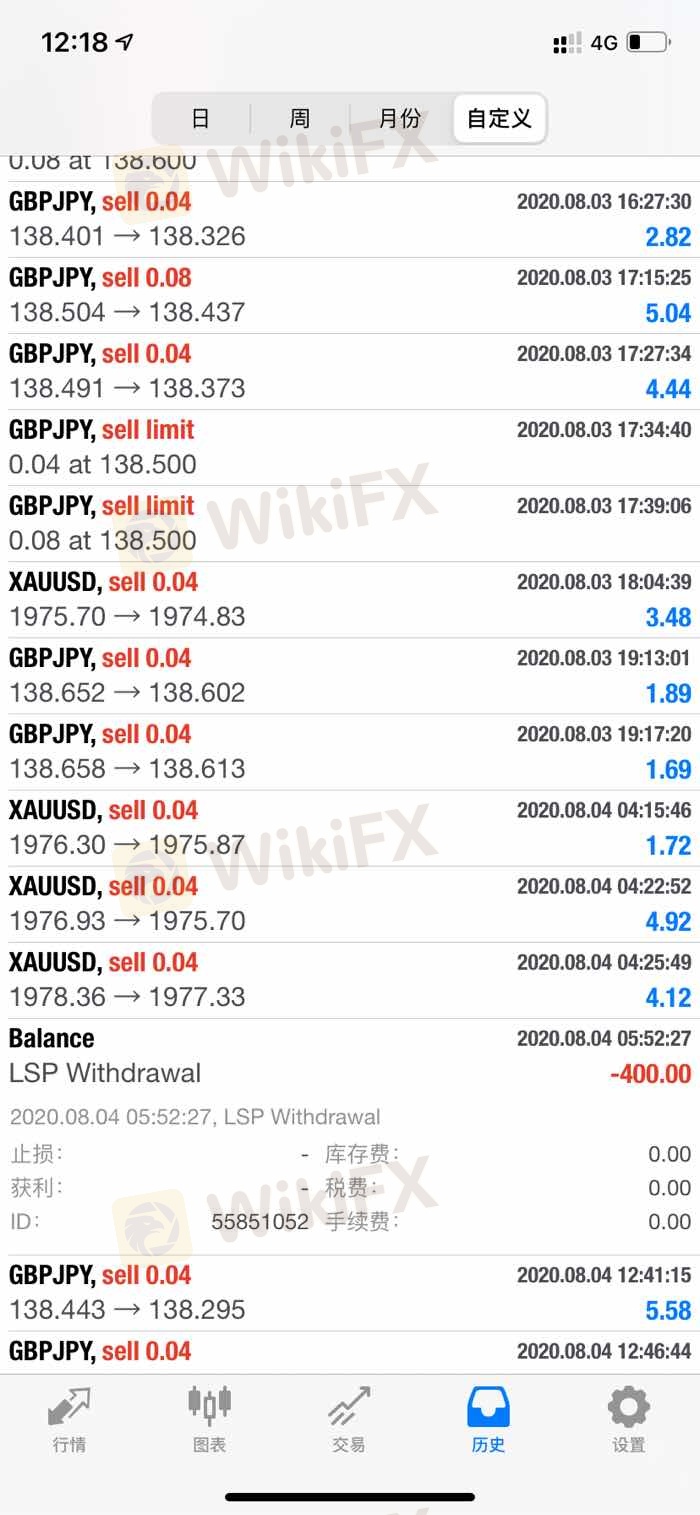Expand the XAUUSD trade with profit 3.48
Image resolution: width=700 pixels, height=1515 pixels.
[350, 600]
